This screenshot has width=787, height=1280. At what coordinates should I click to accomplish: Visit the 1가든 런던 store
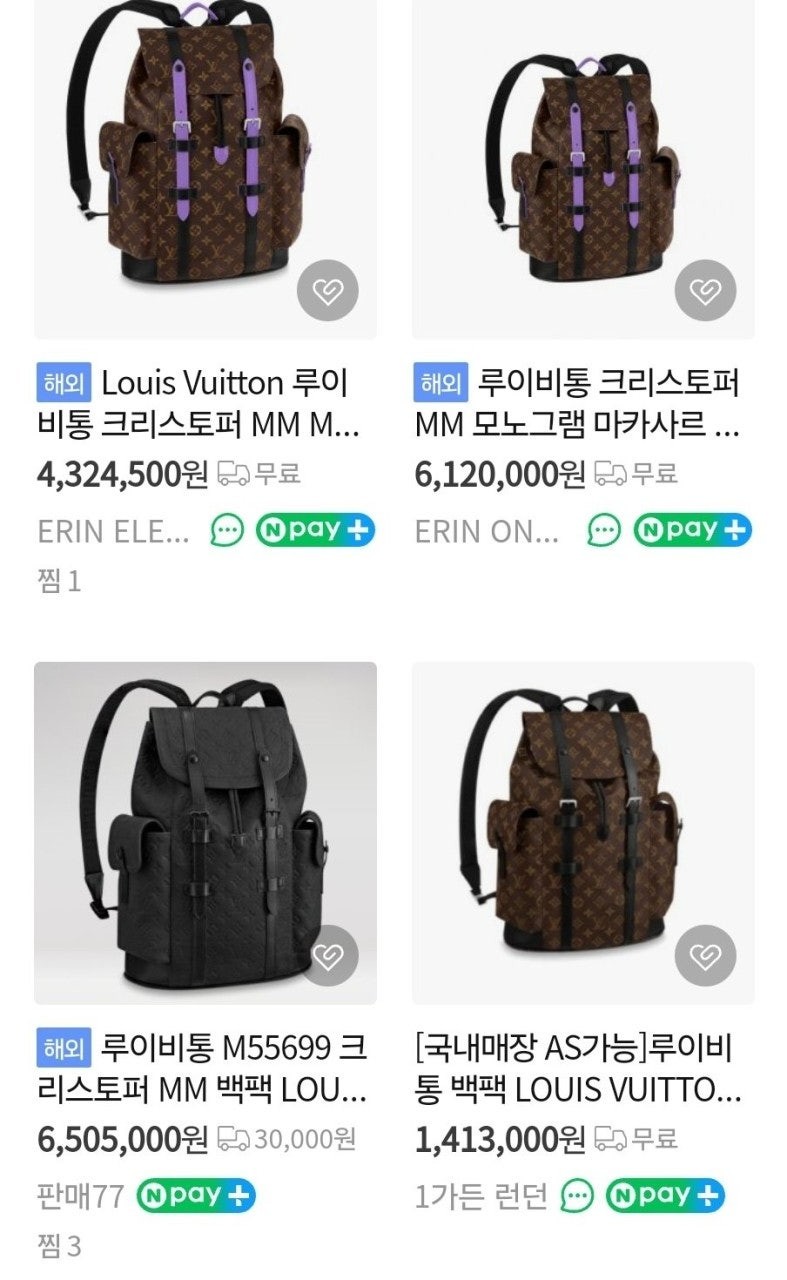click(481, 1196)
